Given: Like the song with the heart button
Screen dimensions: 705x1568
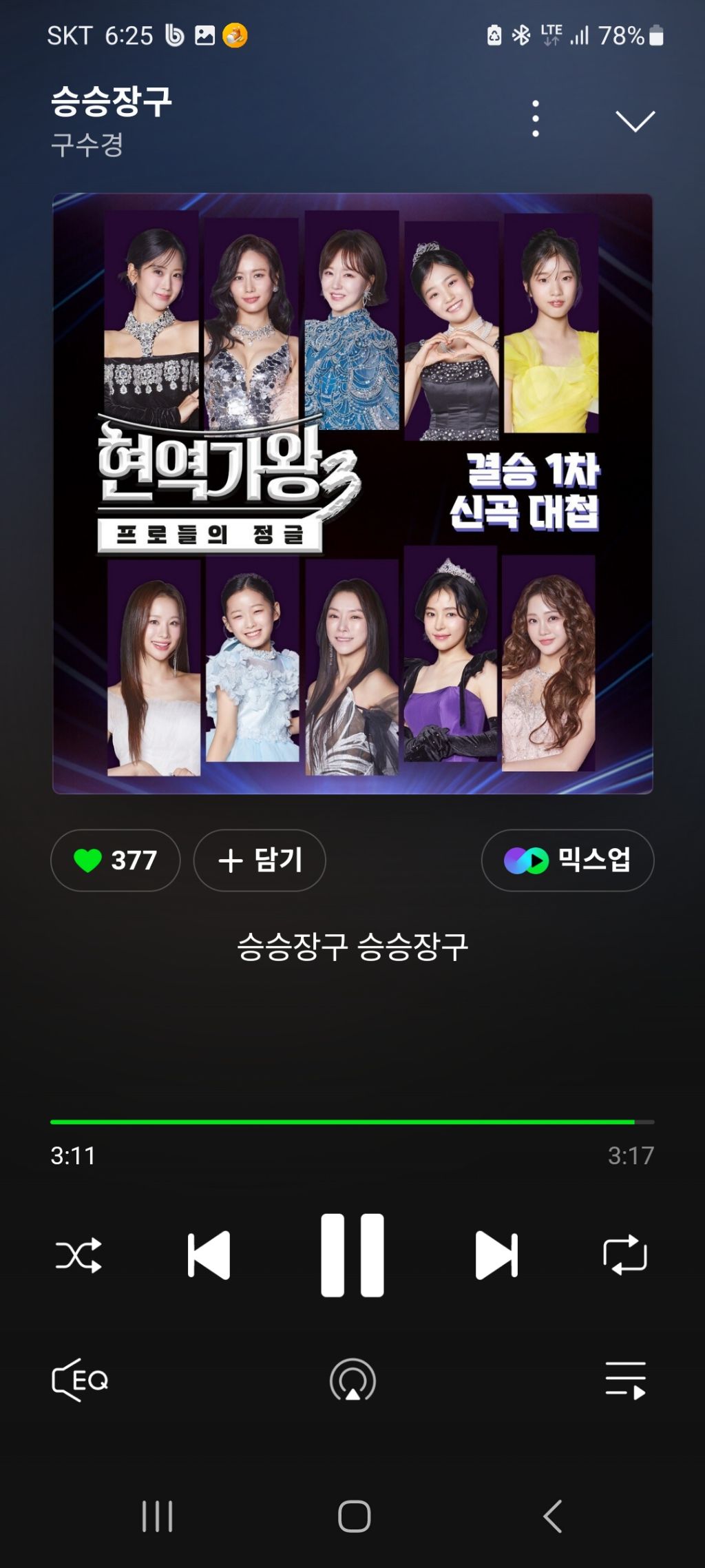Looking at the screenshot, I should click(x=115, y=860).
